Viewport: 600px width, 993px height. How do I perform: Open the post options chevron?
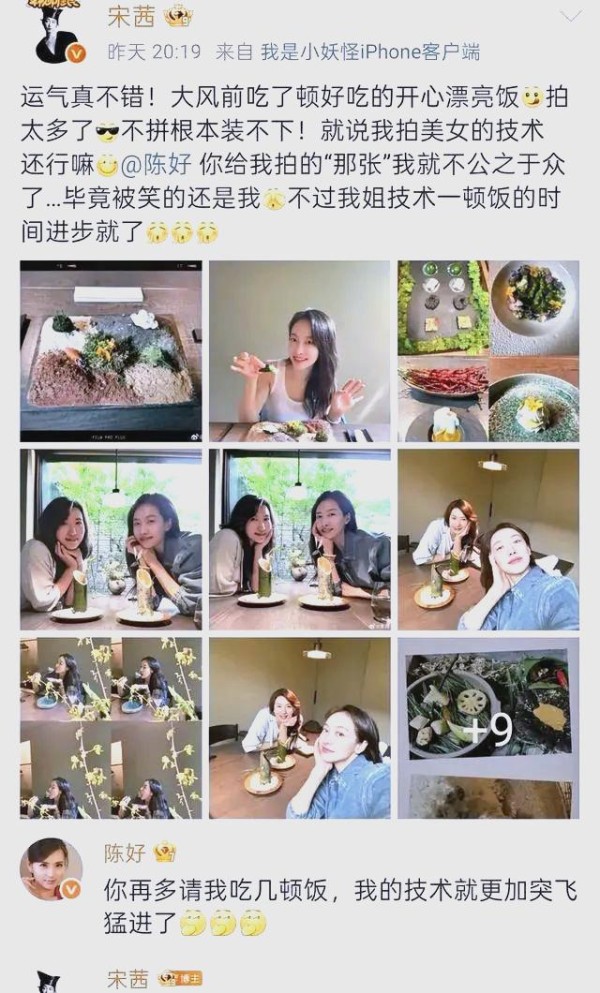tap(570, 16)
